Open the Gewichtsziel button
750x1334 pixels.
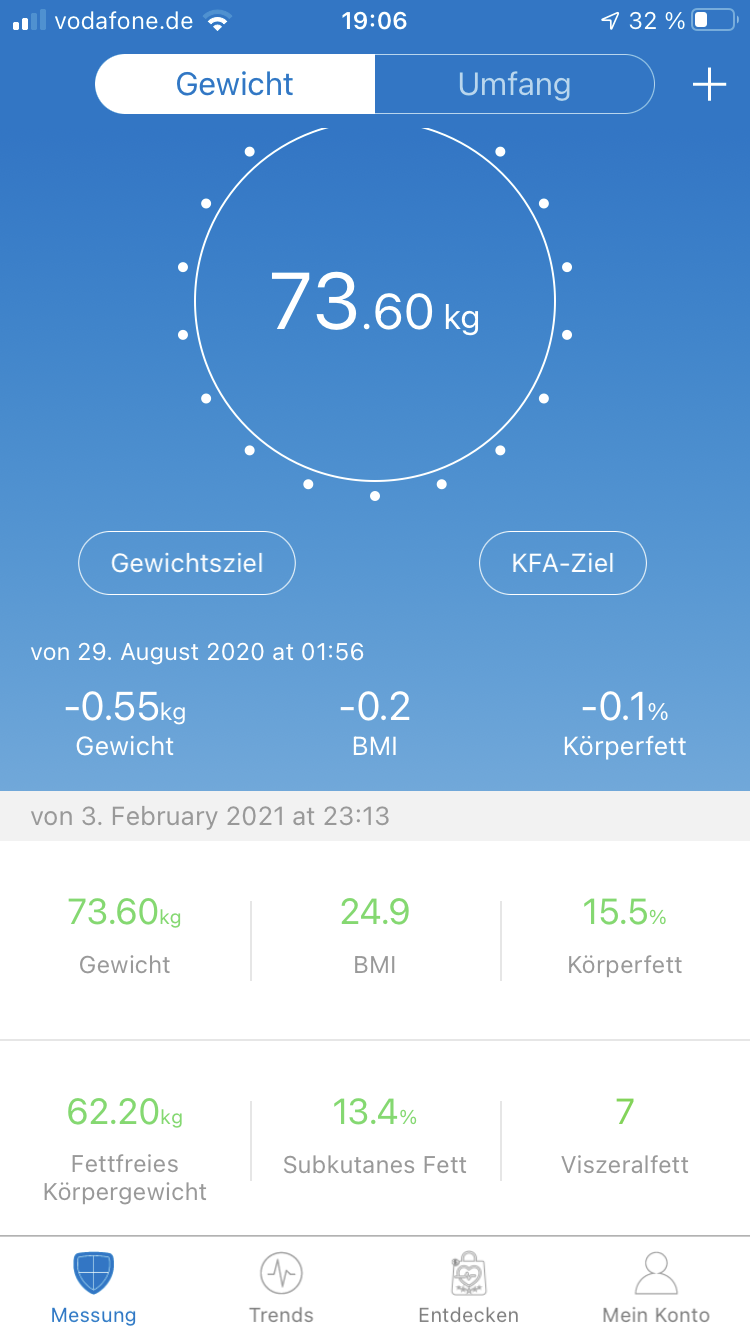(187, 563)
